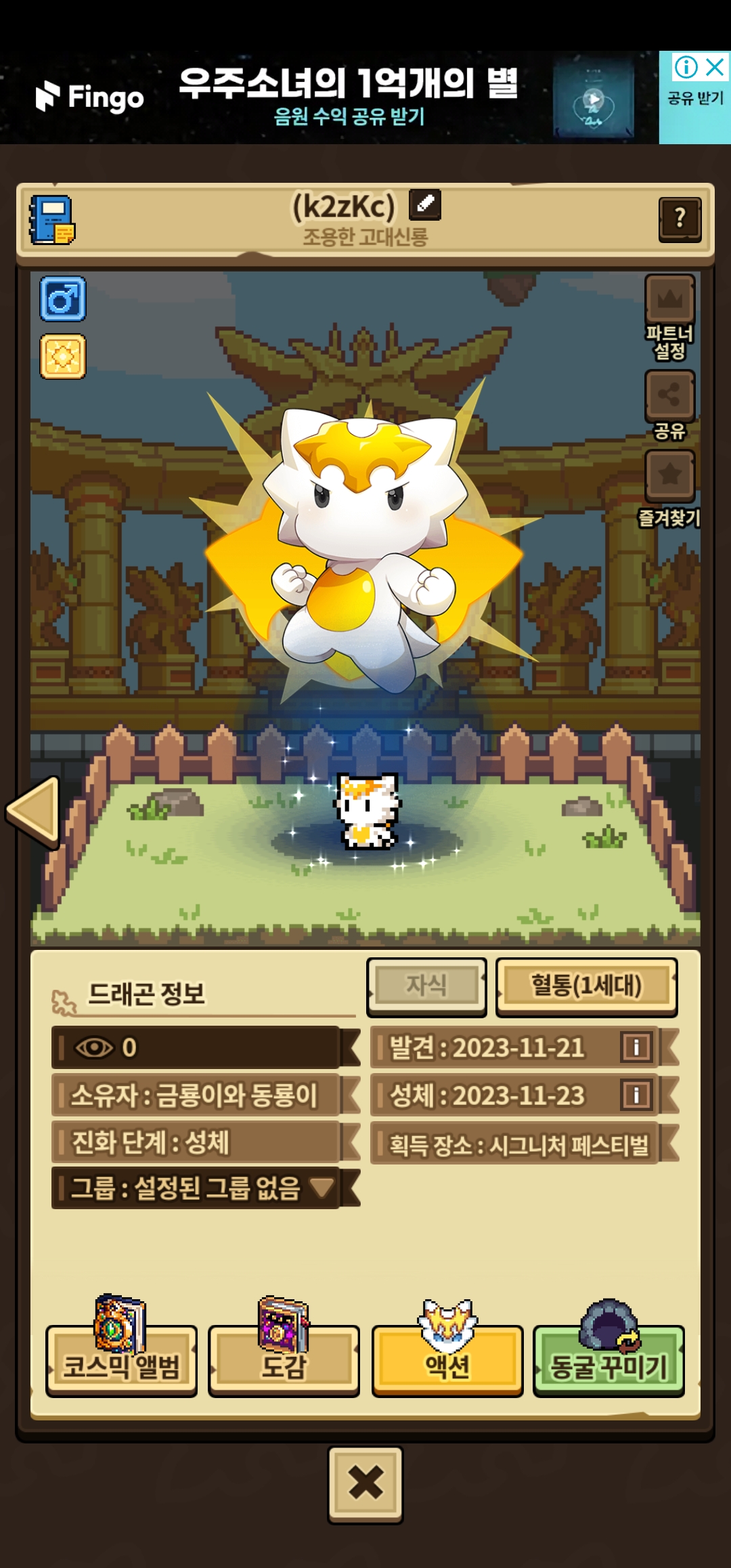Share this dragon via 공유
Viewport: 731px width, 1568px height.
(669, 395)
